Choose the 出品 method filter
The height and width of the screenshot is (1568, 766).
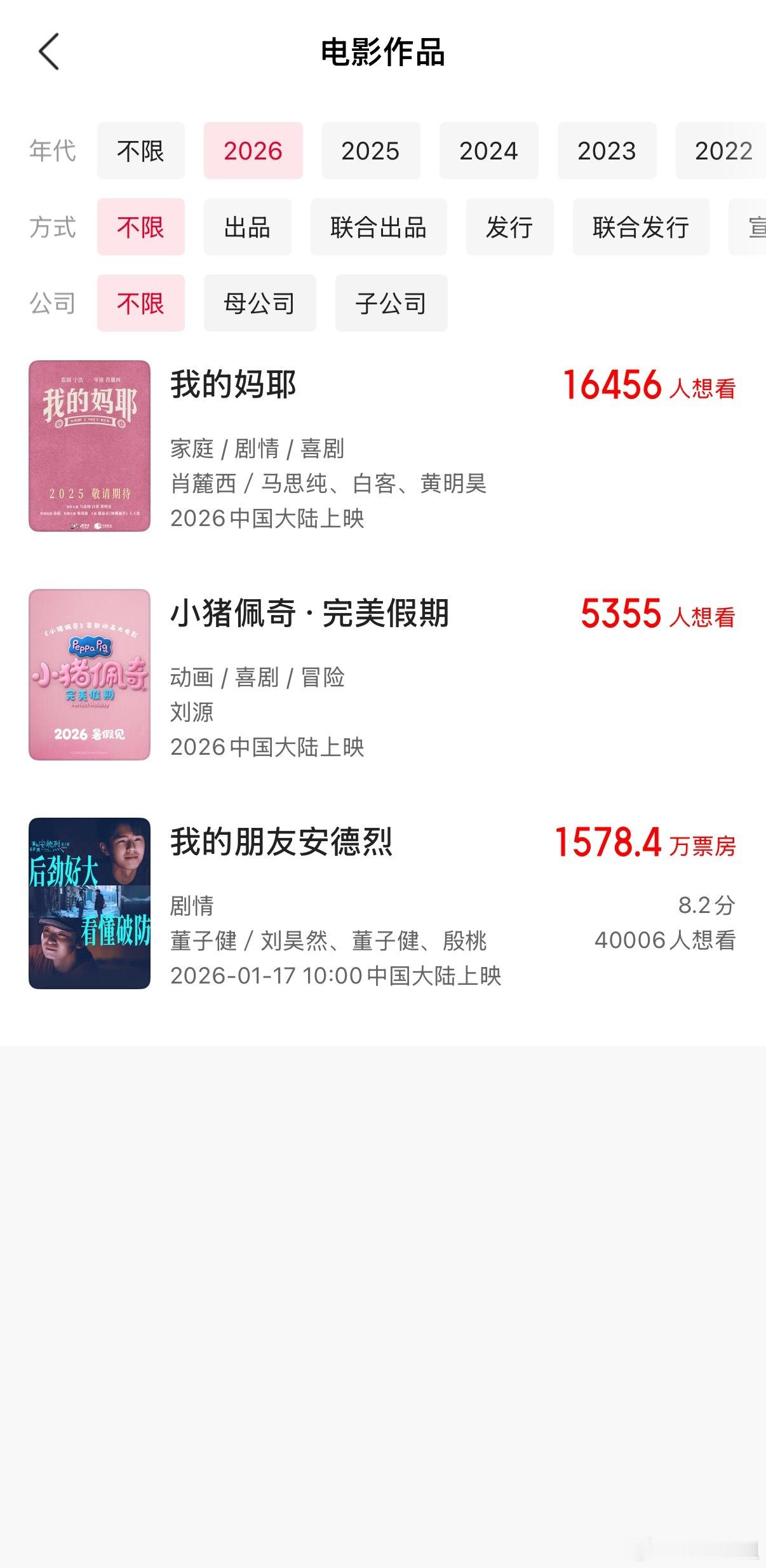pos(247,227)
